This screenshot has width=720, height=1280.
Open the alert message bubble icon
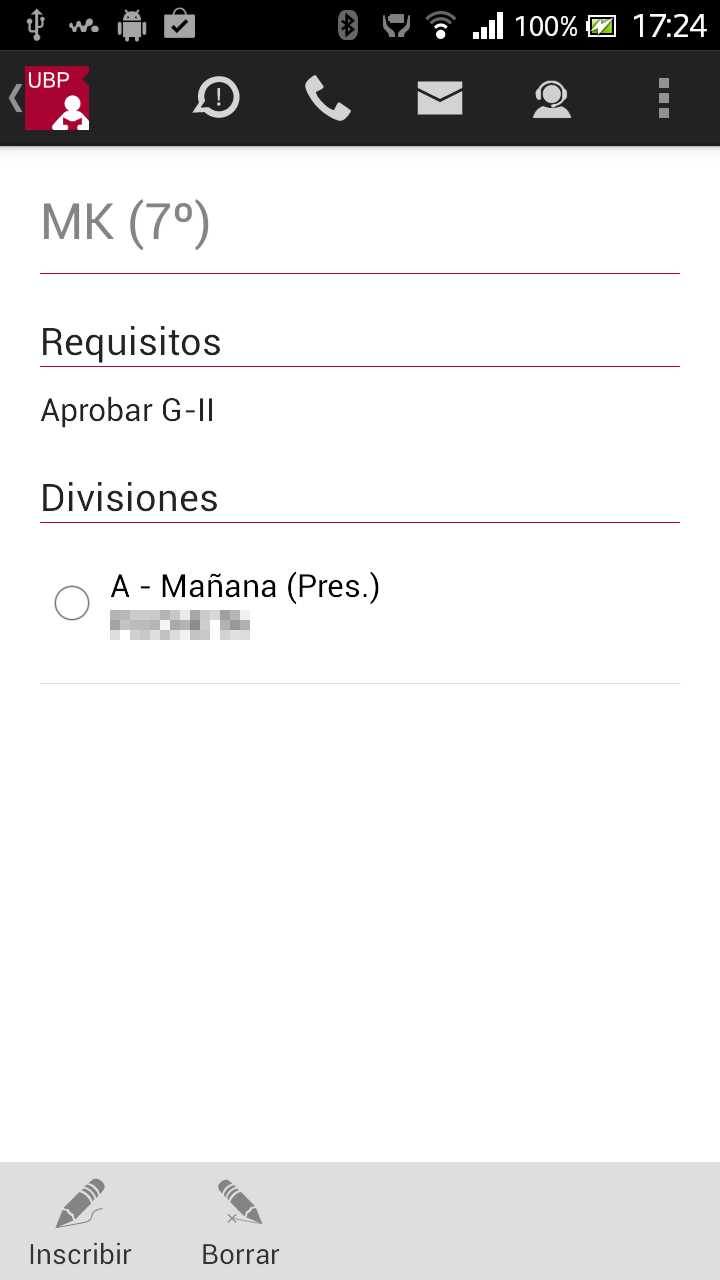click(x=216, y=98)
